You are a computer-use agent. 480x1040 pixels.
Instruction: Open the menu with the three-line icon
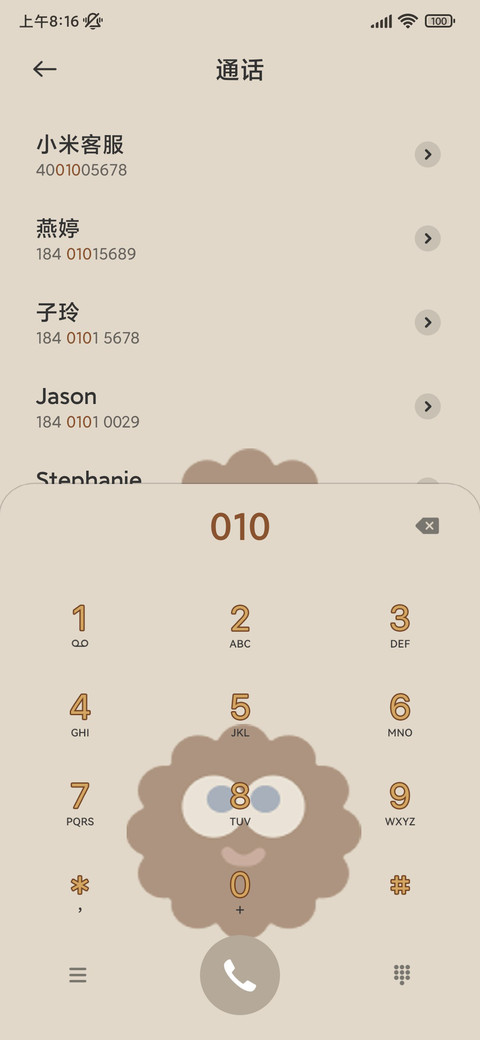pyautogui.click(x=78, y=975)
